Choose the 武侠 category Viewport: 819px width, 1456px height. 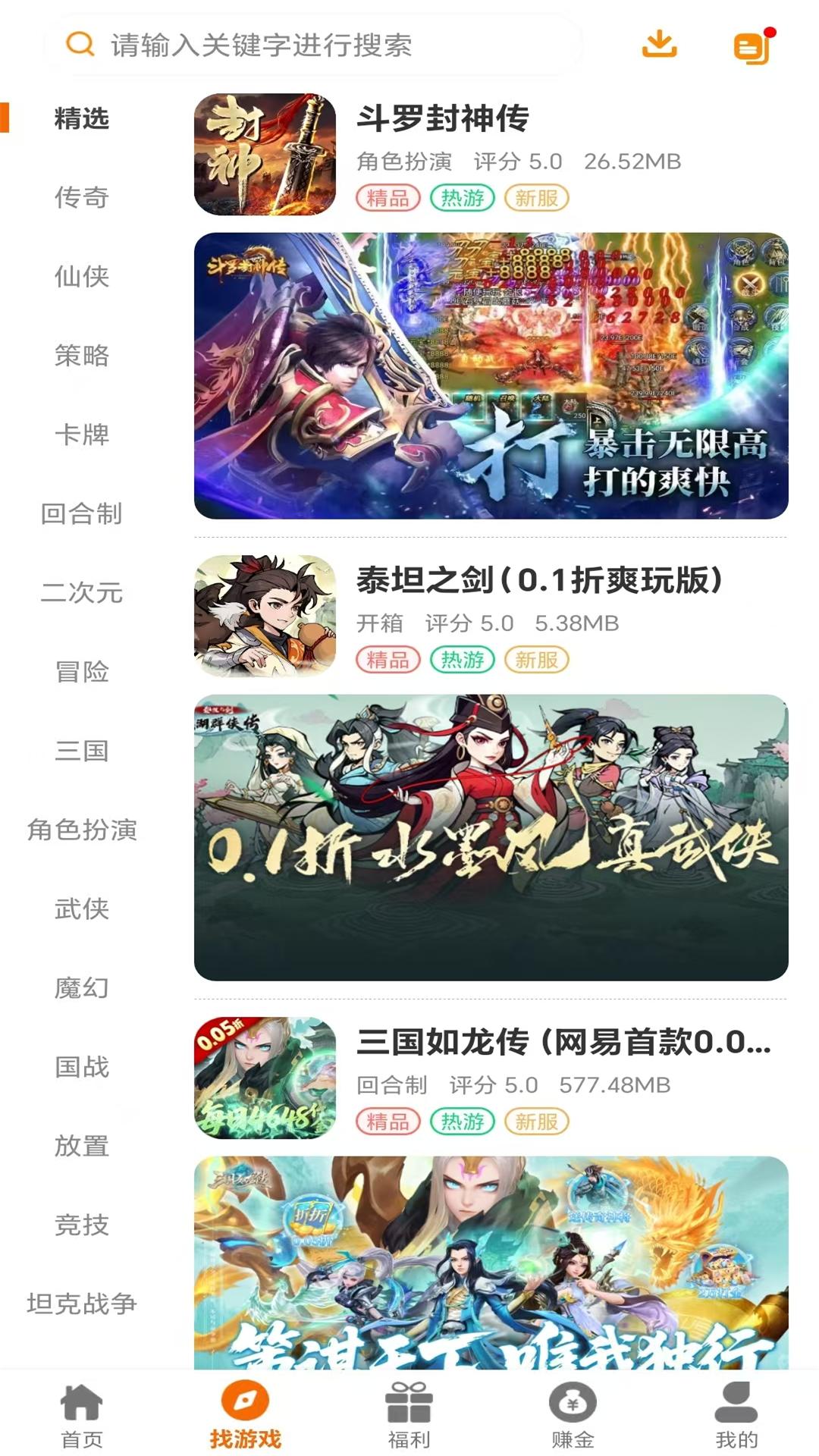point(82,908)
